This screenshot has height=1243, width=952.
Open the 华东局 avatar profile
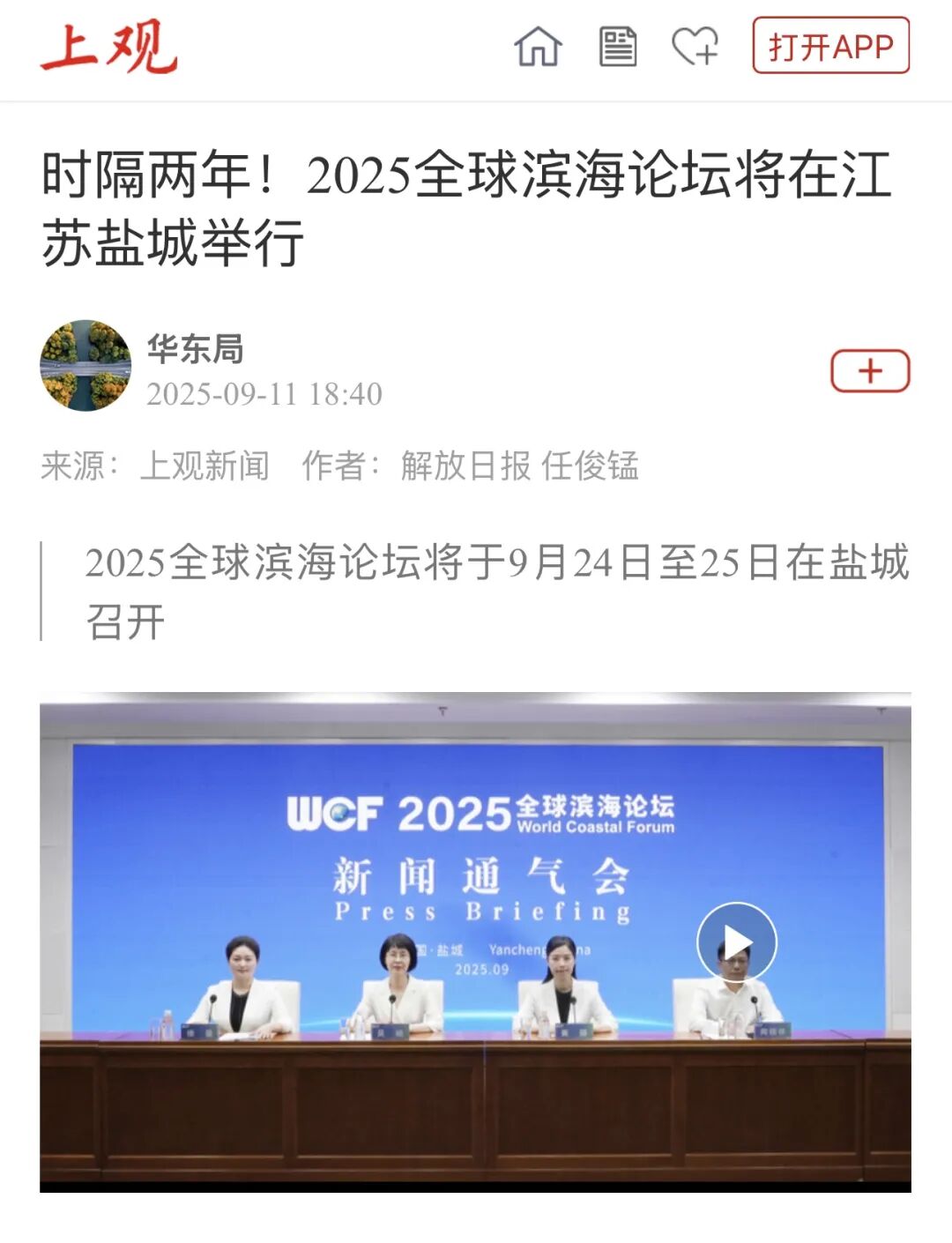pyautogui.click(x=86, y=366)
